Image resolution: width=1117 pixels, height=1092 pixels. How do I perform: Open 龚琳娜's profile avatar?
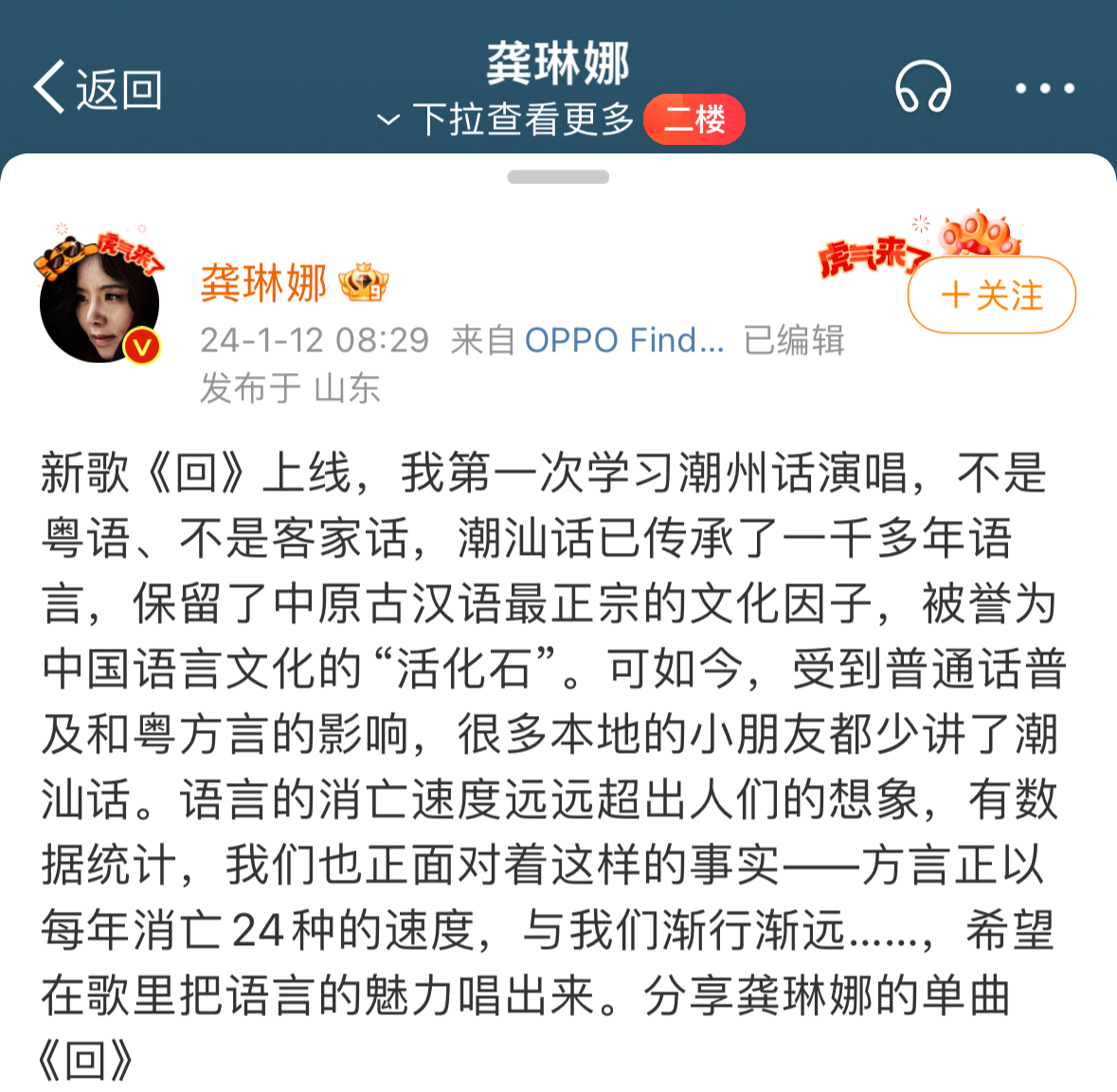point(99,303)
